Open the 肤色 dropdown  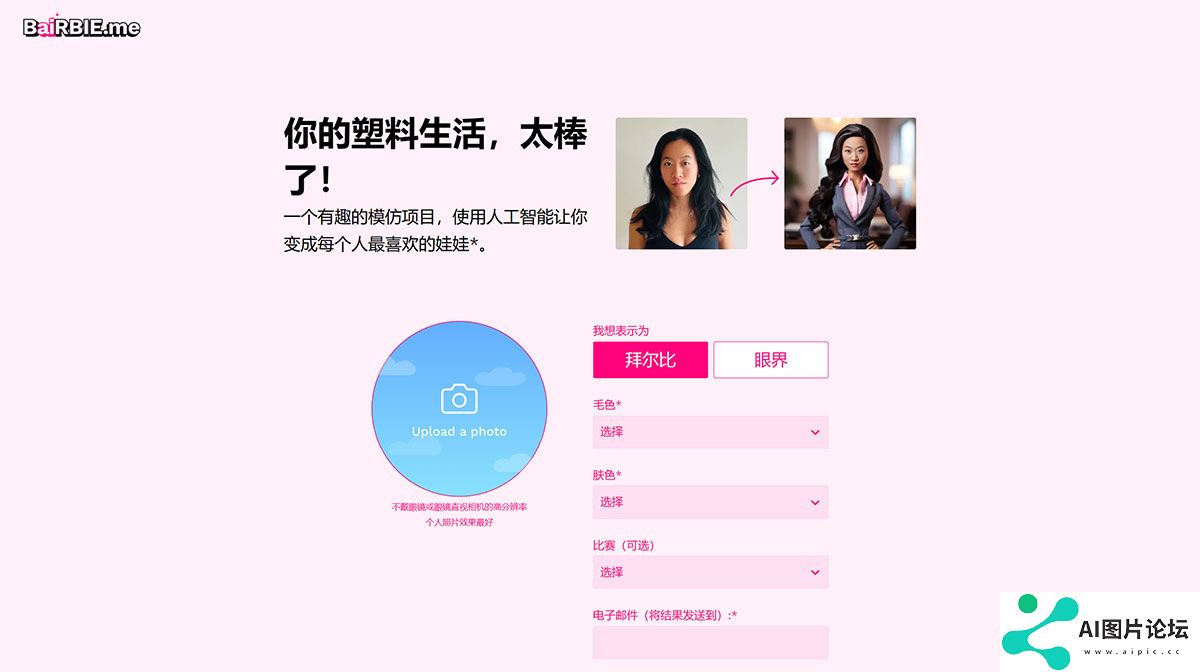[x=710, y=502]
